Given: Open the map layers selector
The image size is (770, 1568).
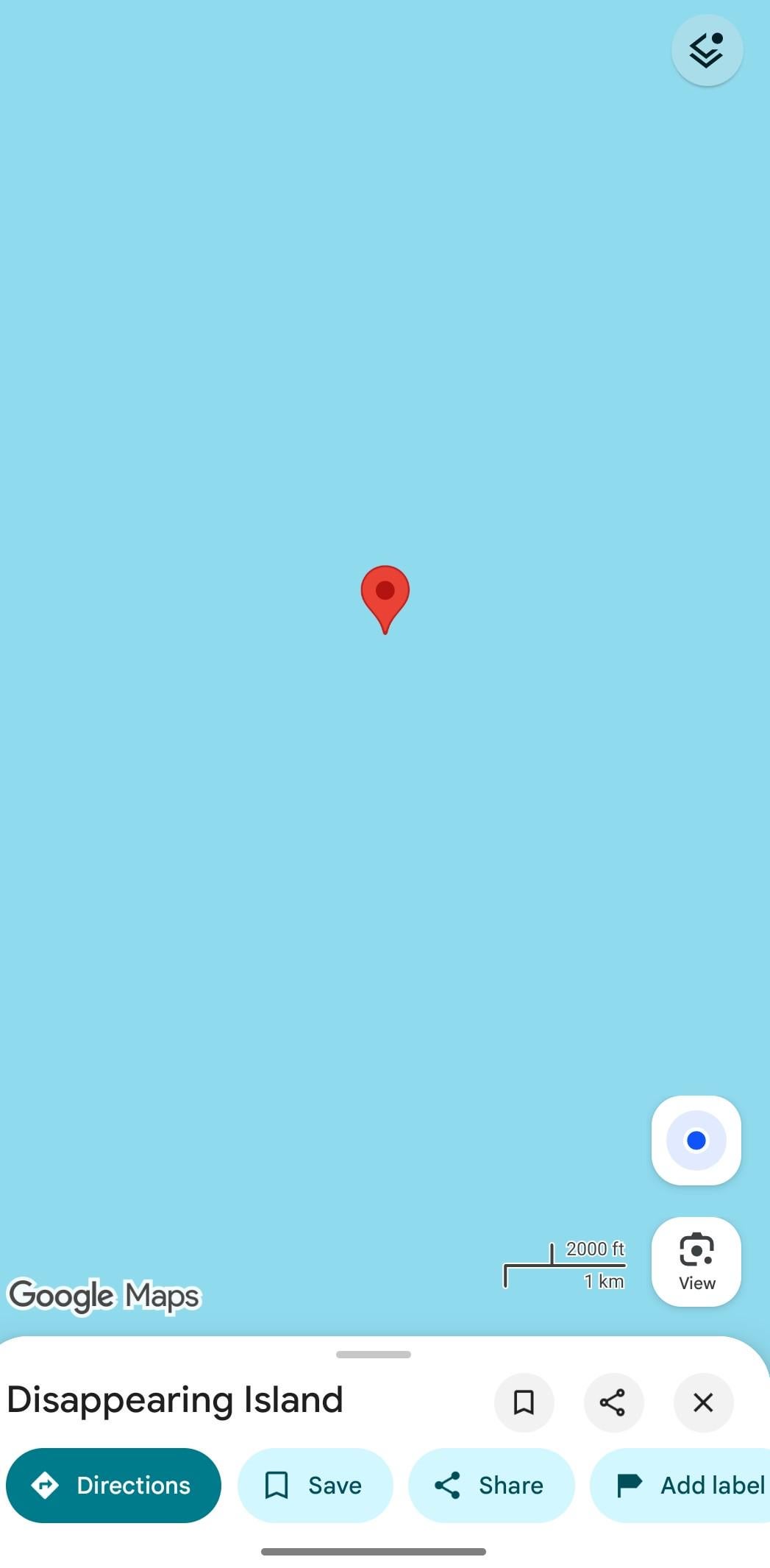Looking at the screenshot, I should (707, 50).
